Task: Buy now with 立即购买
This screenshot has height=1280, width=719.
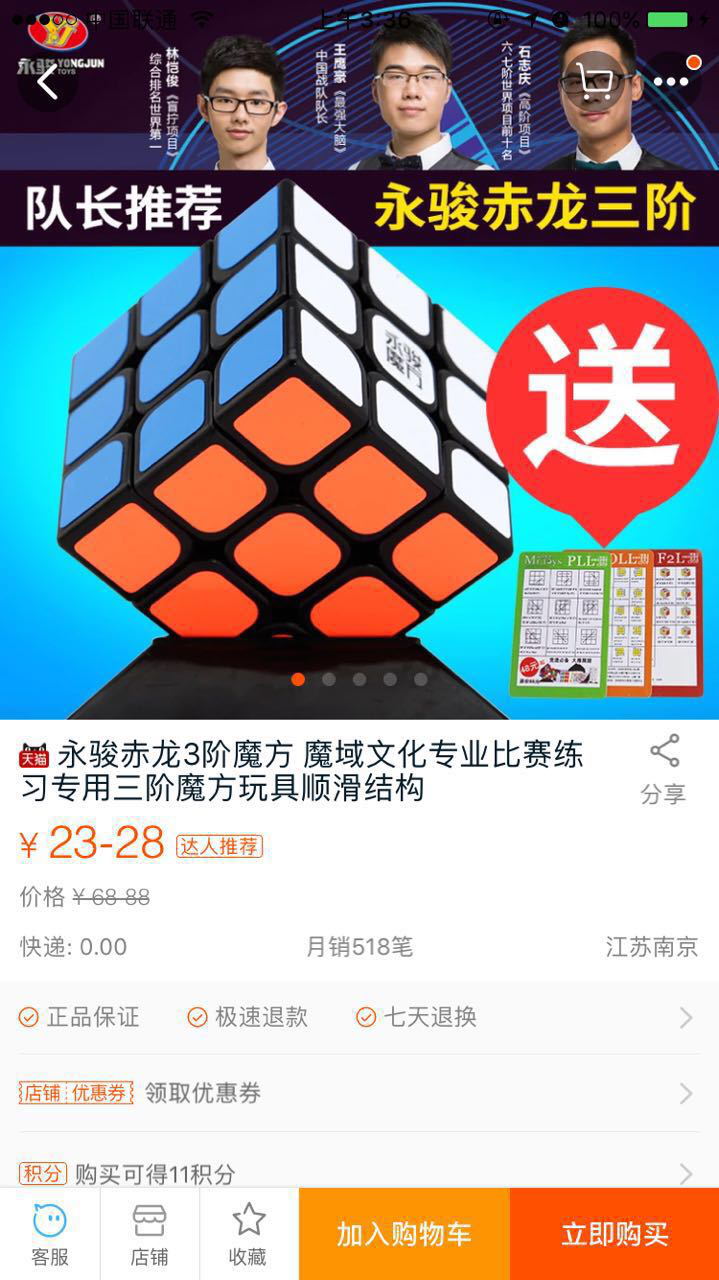Action: (x=614, y=1235)
